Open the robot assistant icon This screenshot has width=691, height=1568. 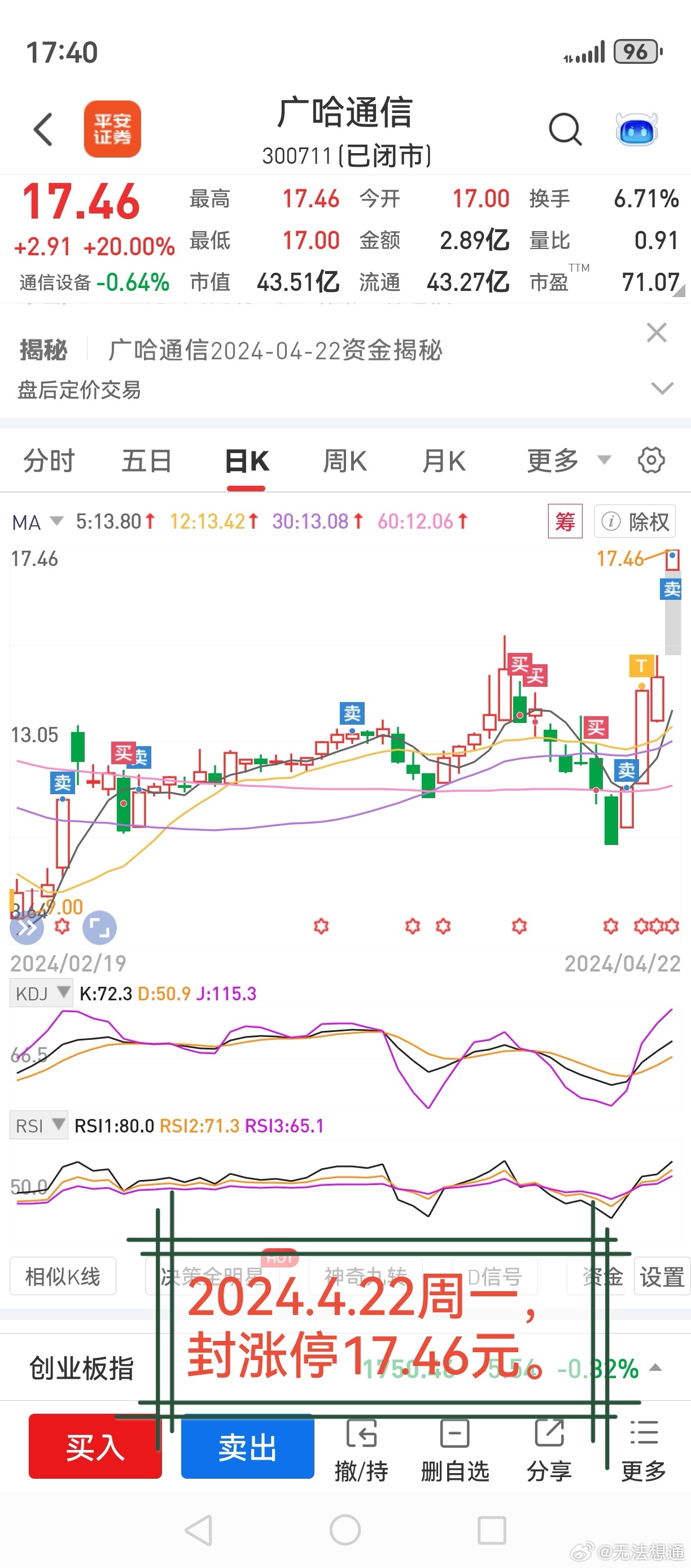[636, 129]
